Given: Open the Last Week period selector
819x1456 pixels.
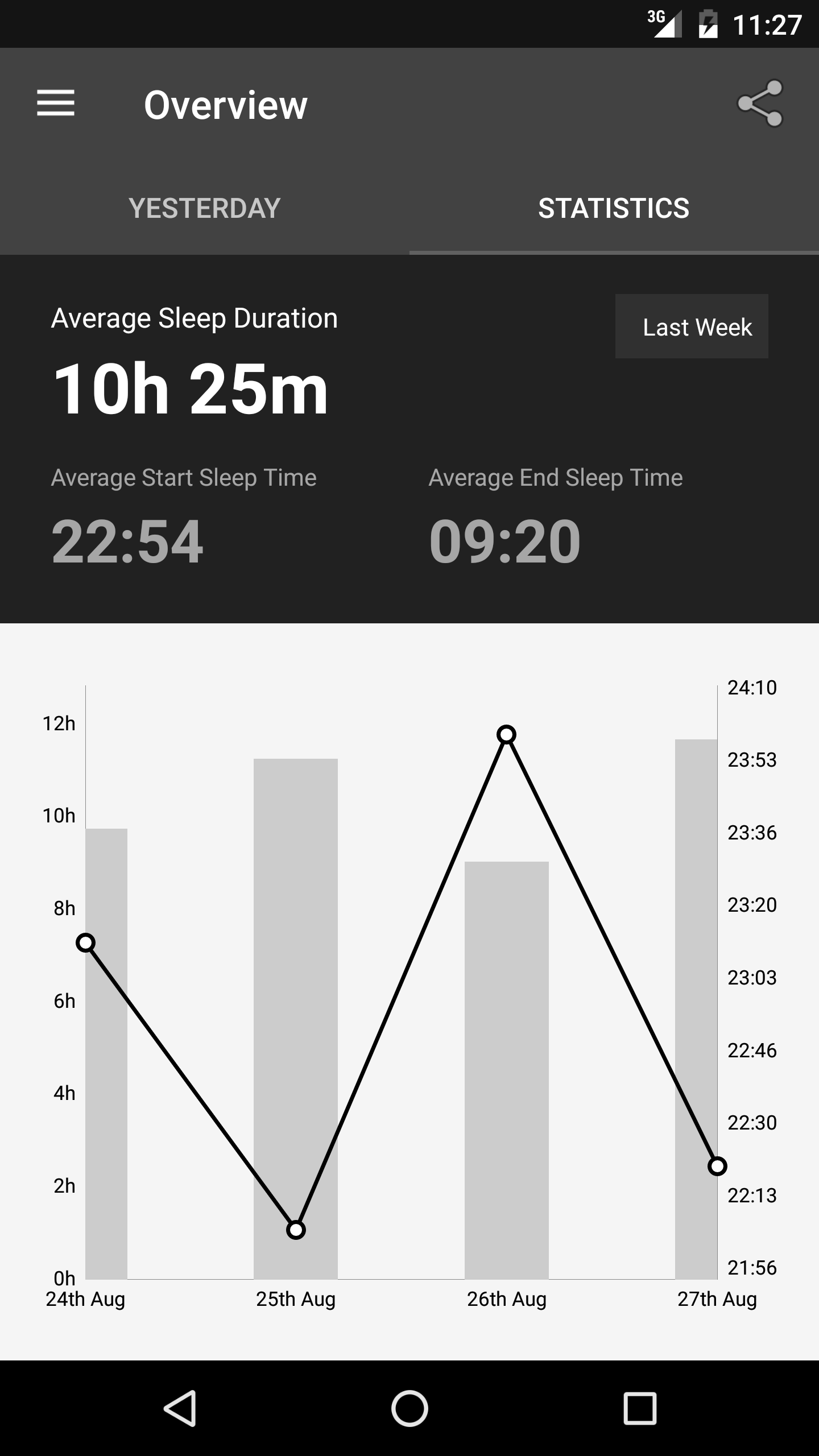Looking at the screenshot, I should click(692, 326).
